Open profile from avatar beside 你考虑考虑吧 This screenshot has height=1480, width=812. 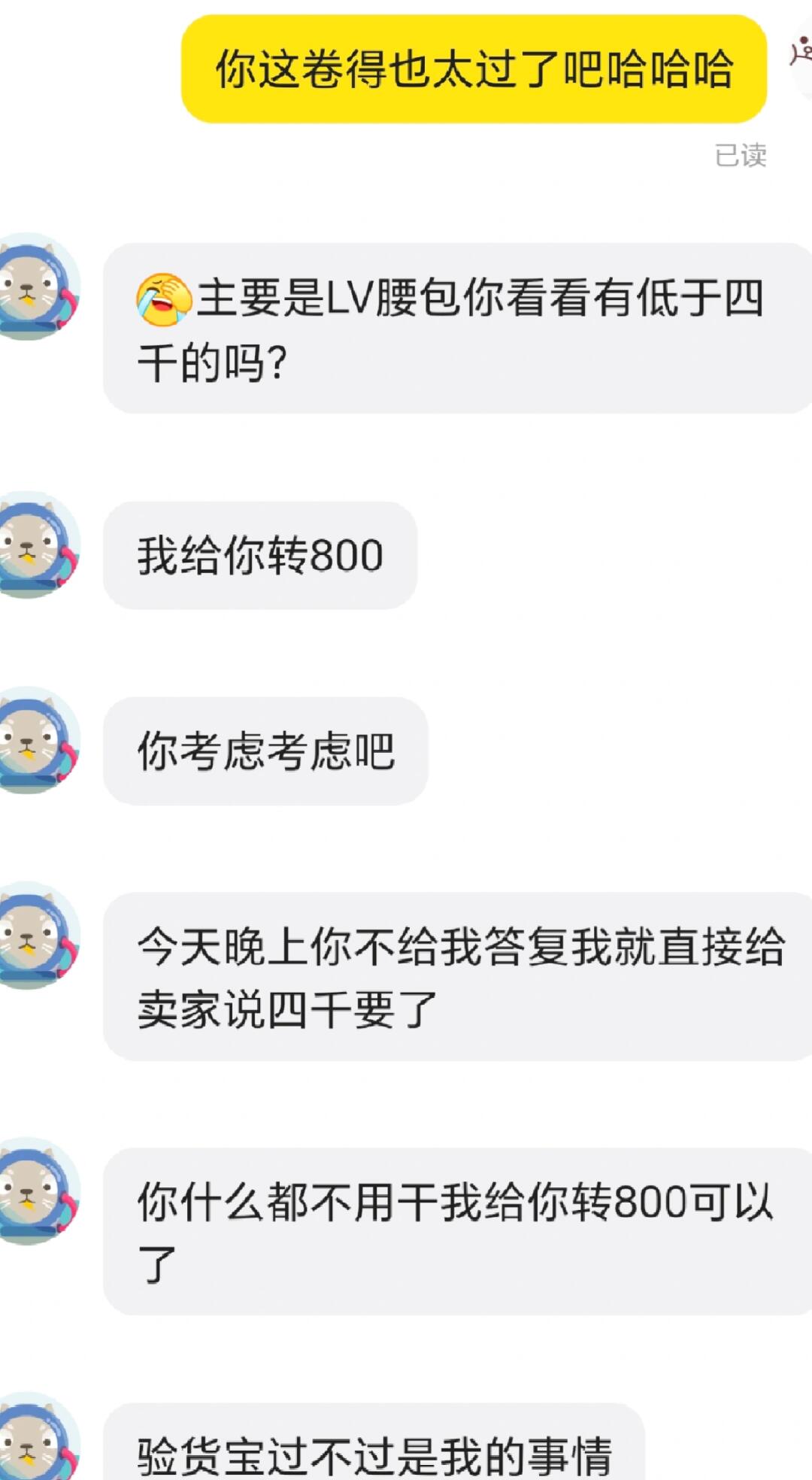pyautogui.click(x=34, y=740)
